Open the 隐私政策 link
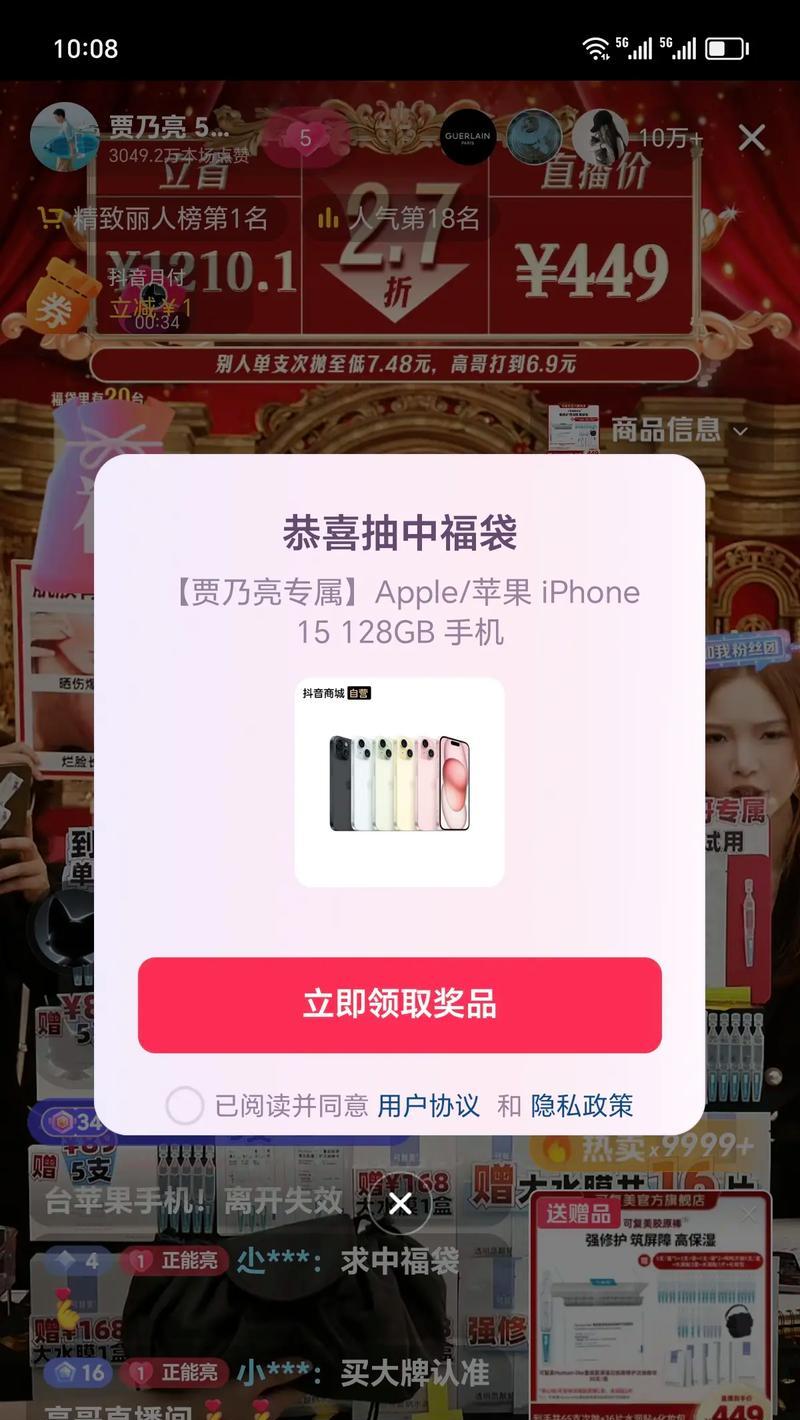This screenshot has height=1420, width=800. (x=582, y=1106)
